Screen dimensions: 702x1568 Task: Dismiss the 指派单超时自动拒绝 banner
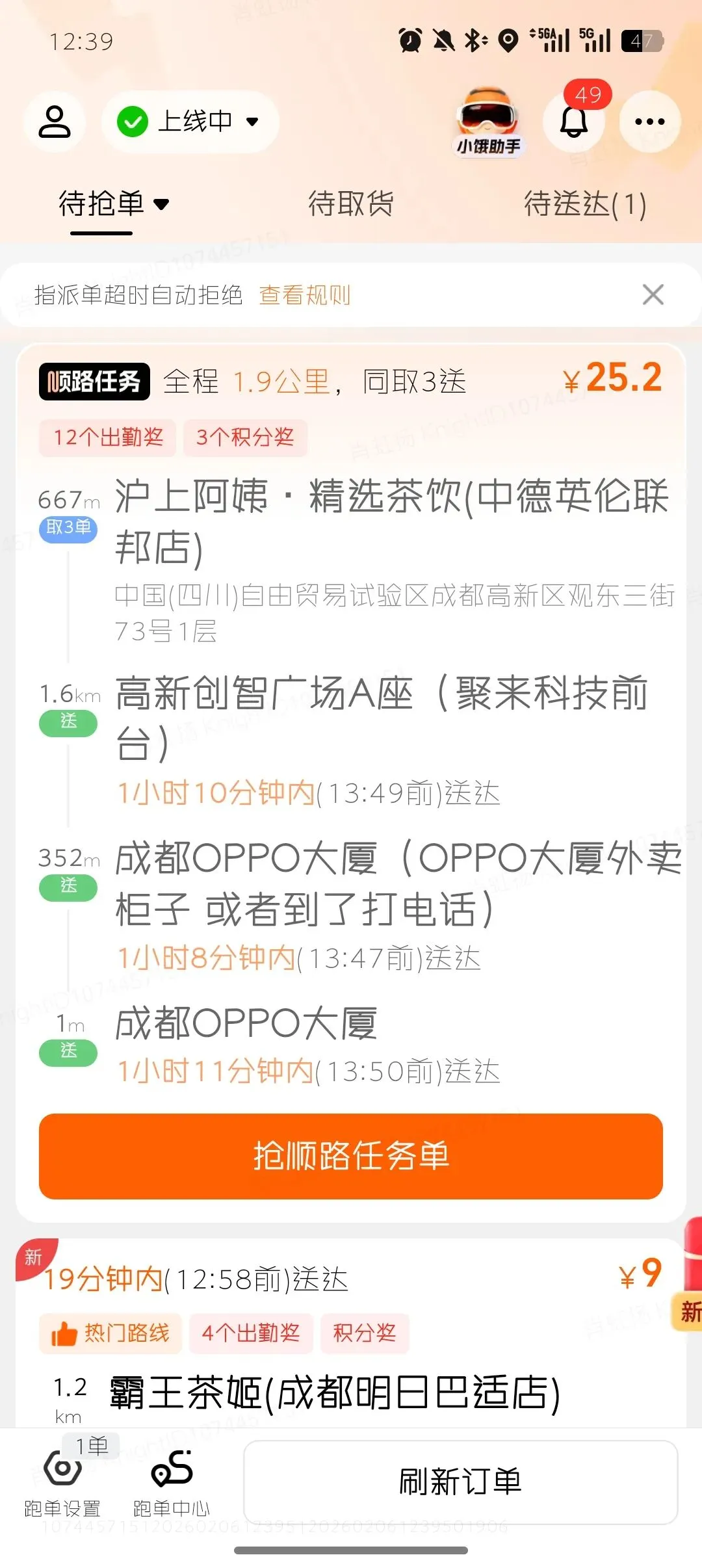coord(653,294)
